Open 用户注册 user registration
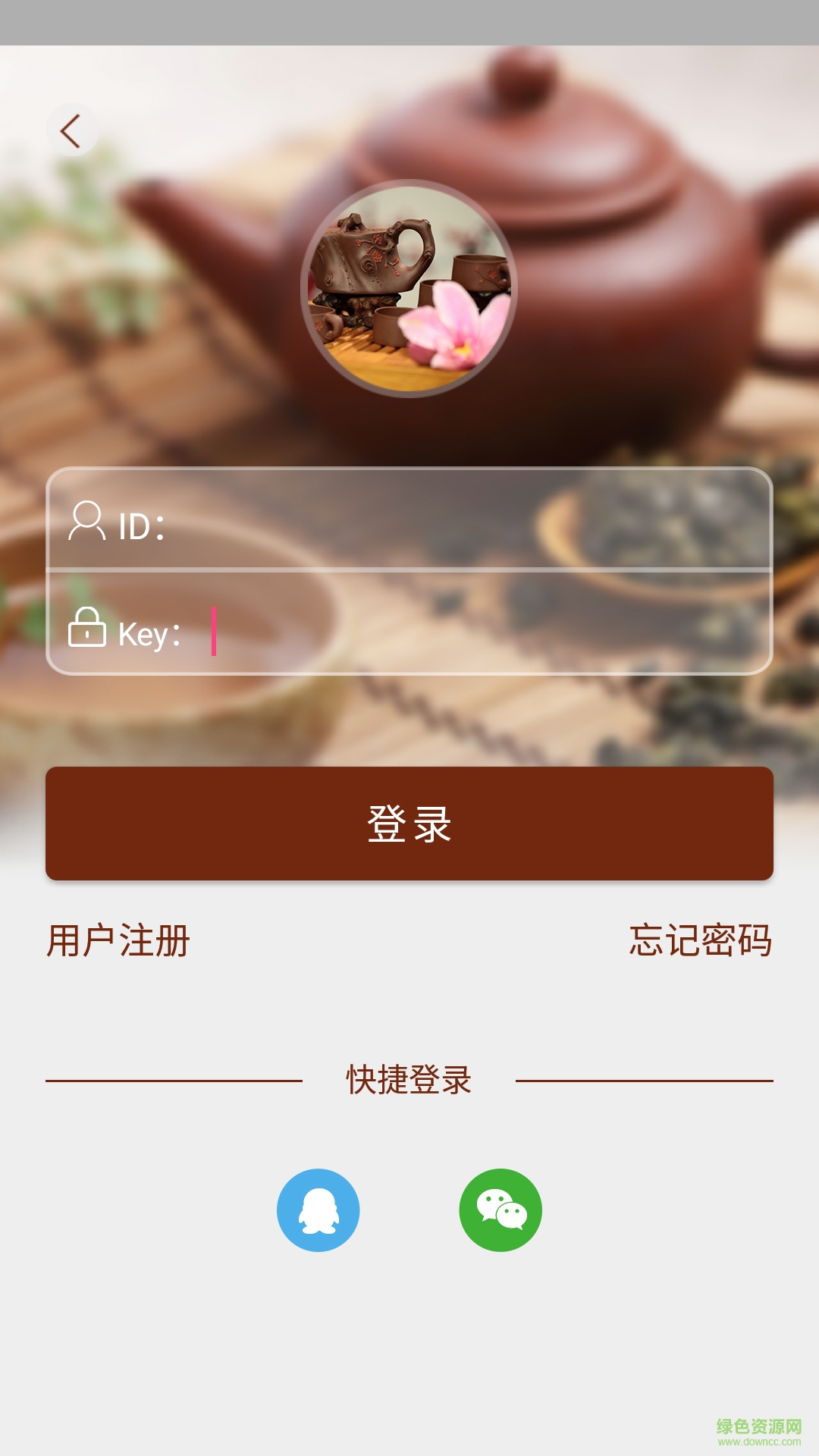This screenshot has width=819, height=1456. [118, 941]
